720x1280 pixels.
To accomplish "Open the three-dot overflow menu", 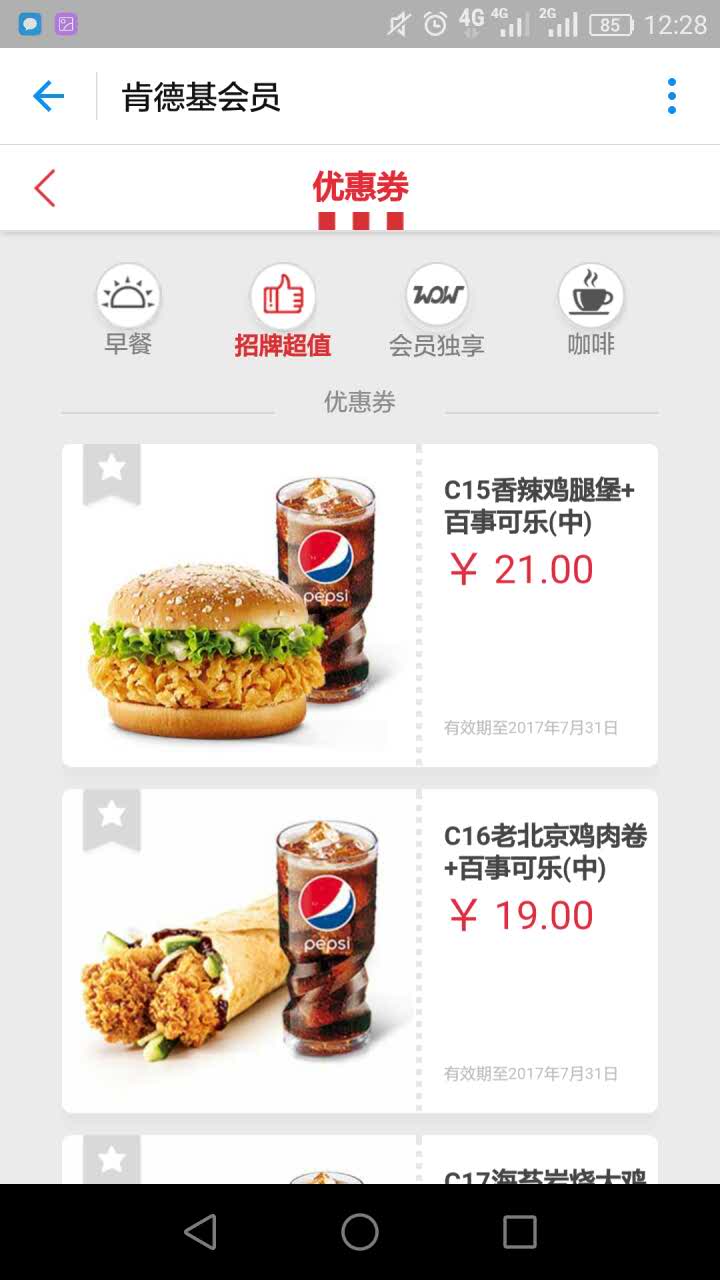I will 671,96.
